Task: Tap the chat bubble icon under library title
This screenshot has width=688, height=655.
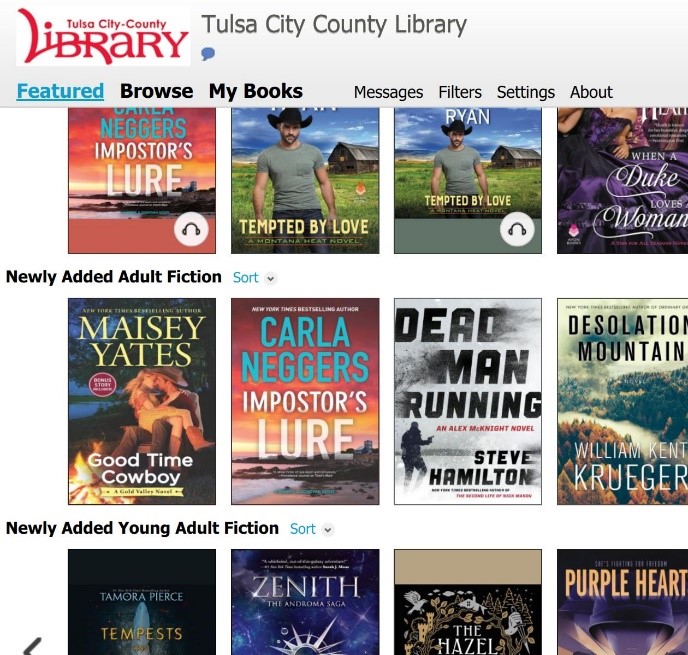Action: point(208,54)
